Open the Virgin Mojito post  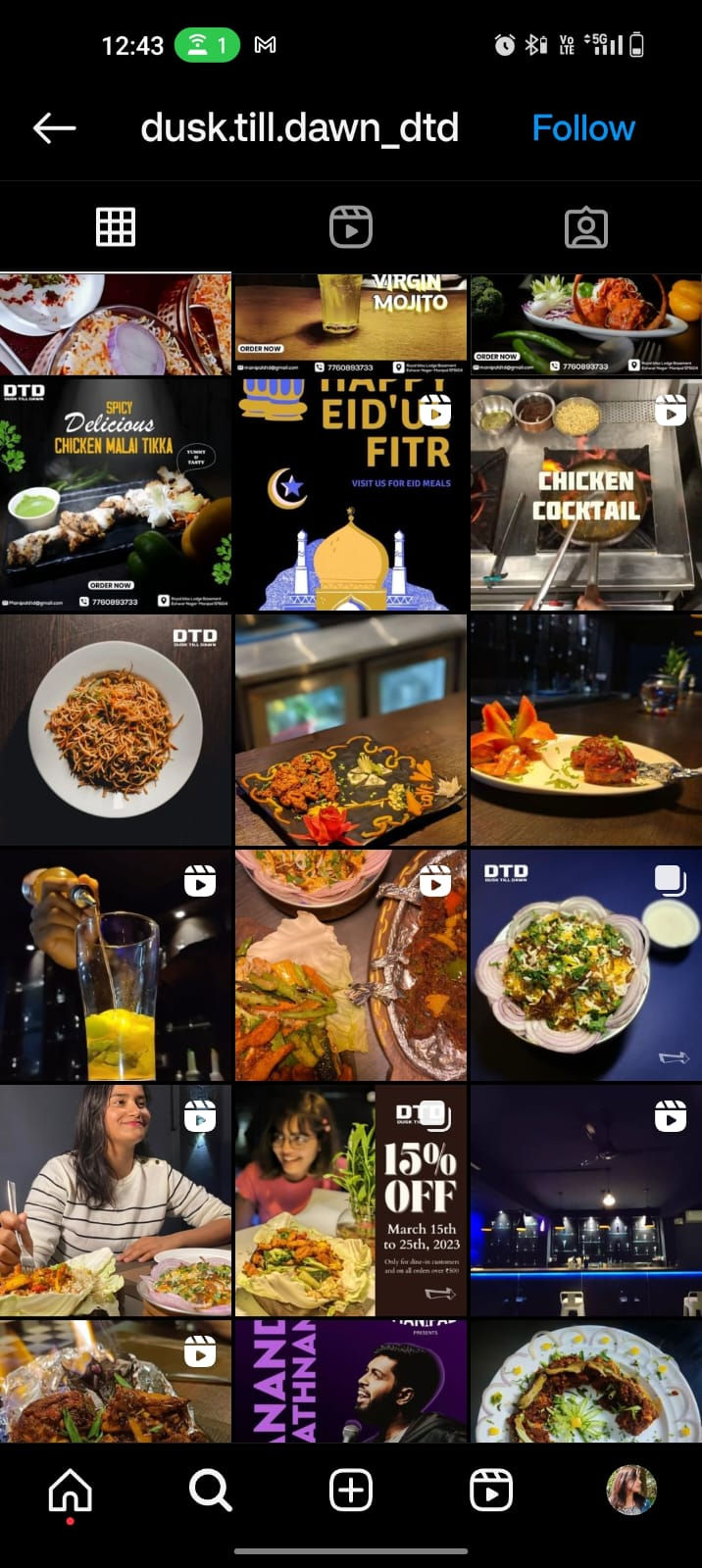pos(351,323)
